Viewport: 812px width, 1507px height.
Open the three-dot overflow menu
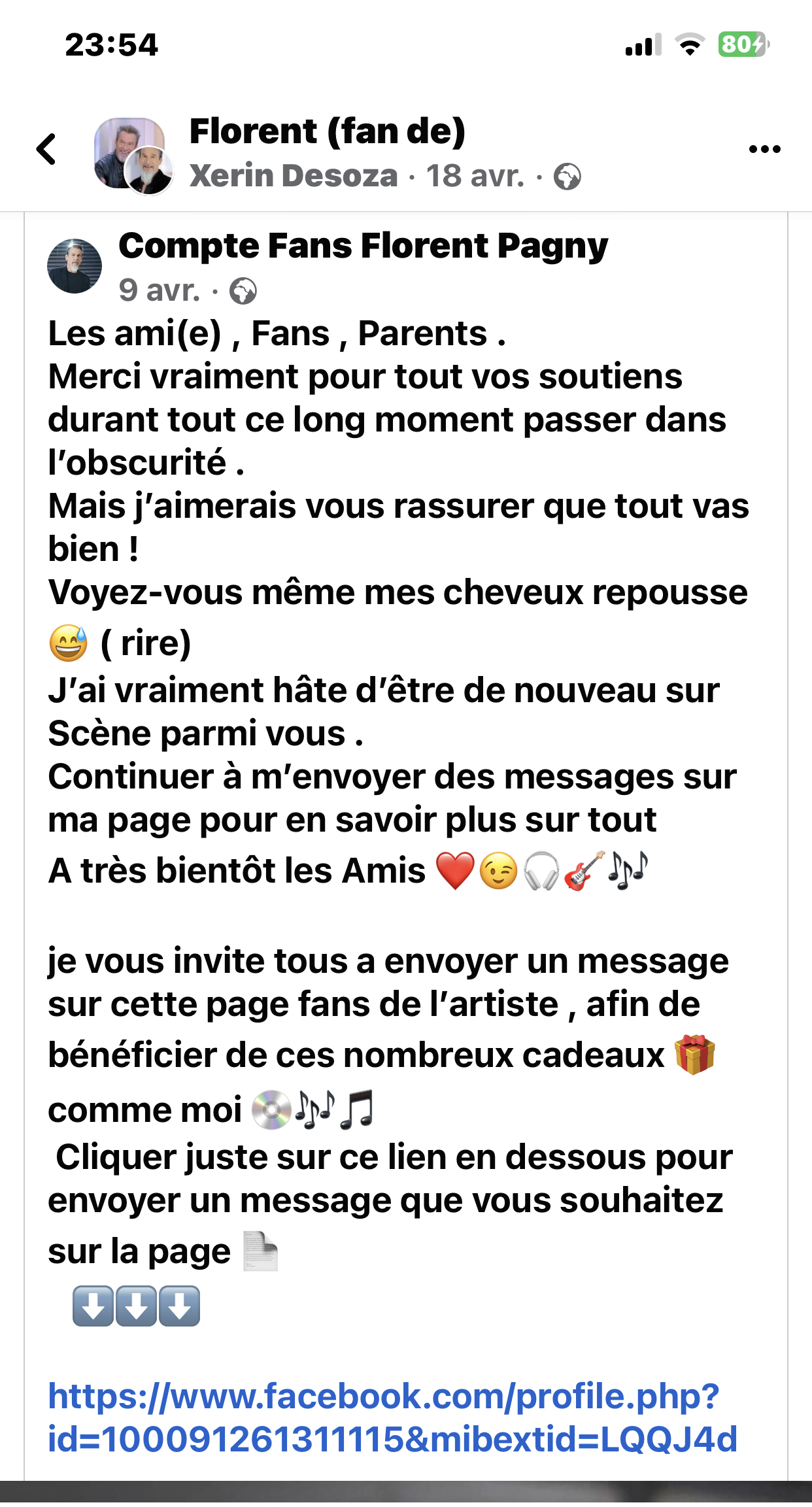764,150
